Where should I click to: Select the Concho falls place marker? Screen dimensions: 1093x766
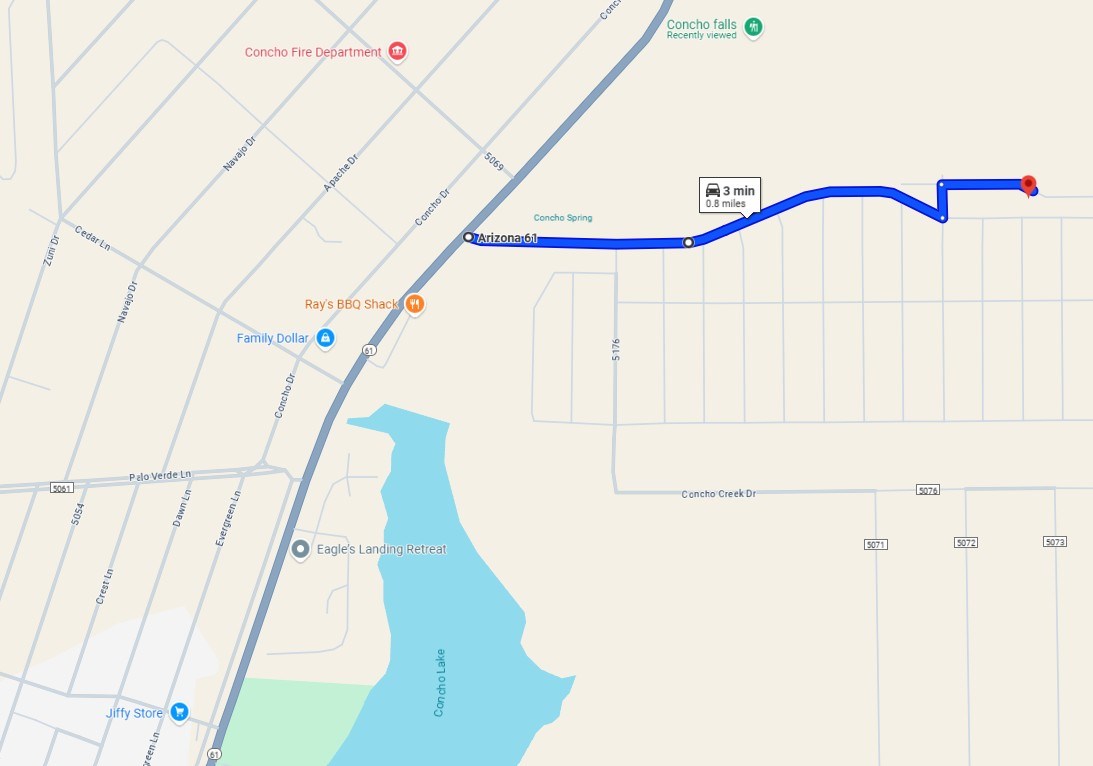pos(754,27)
